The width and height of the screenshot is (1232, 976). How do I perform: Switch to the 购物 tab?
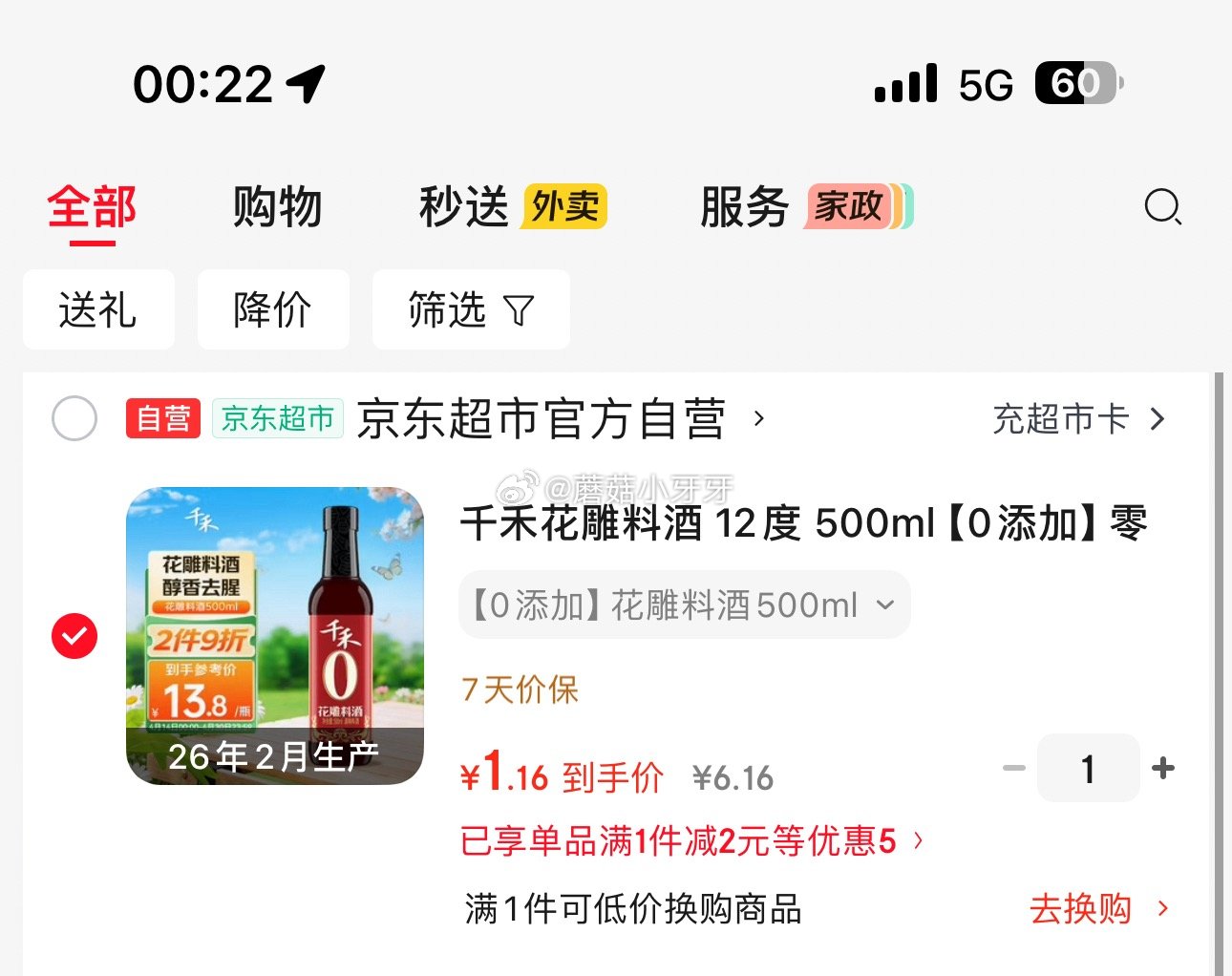pyautogui.click(x=277, y=207)
